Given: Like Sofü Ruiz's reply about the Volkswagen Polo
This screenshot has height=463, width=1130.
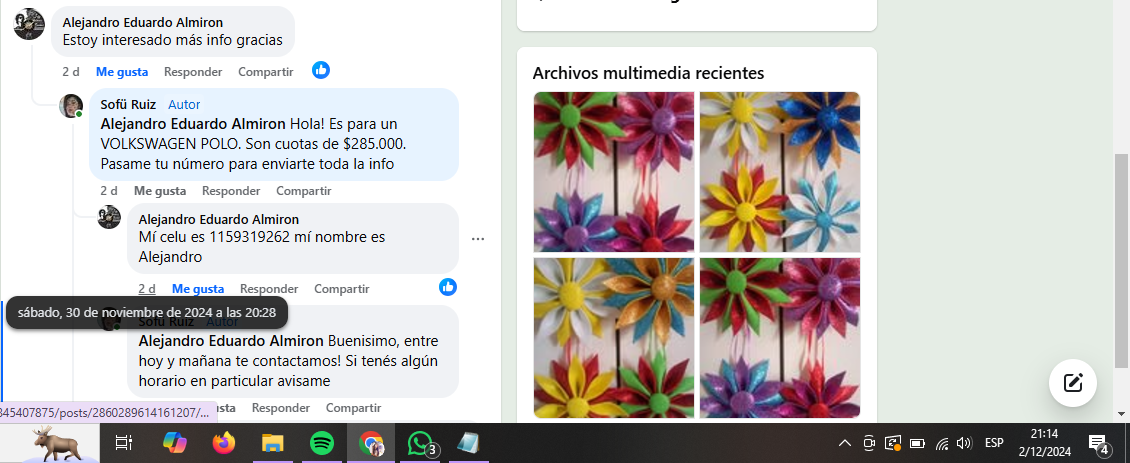Looking at the screenshot, I should (x=160, y=191).
